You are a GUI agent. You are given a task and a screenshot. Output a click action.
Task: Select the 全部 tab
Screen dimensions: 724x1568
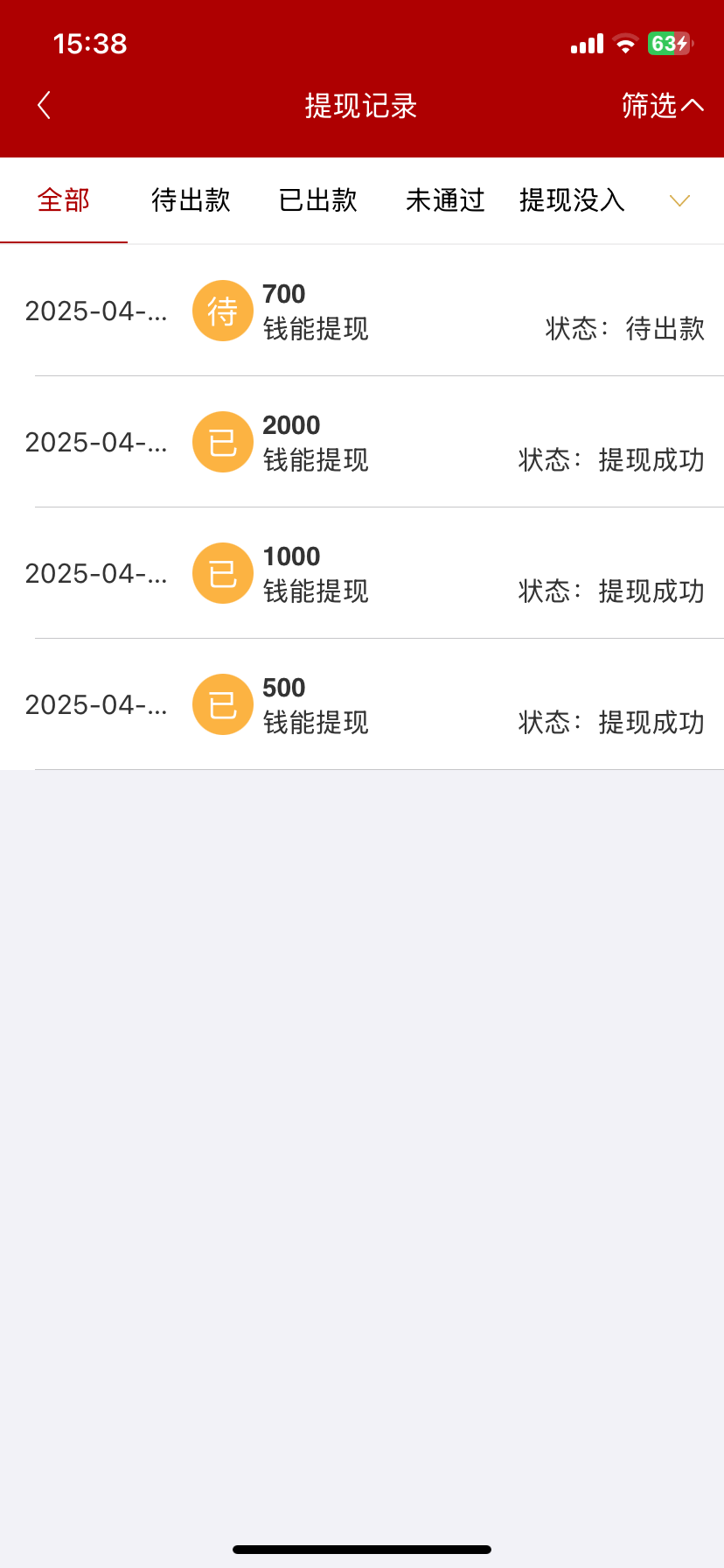pos(64,200)
